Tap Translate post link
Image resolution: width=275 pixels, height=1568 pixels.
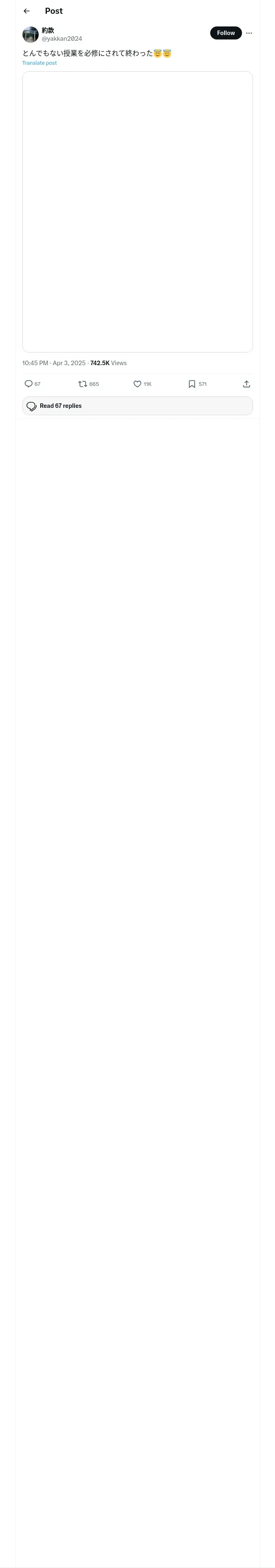click(x=40, y=63)
